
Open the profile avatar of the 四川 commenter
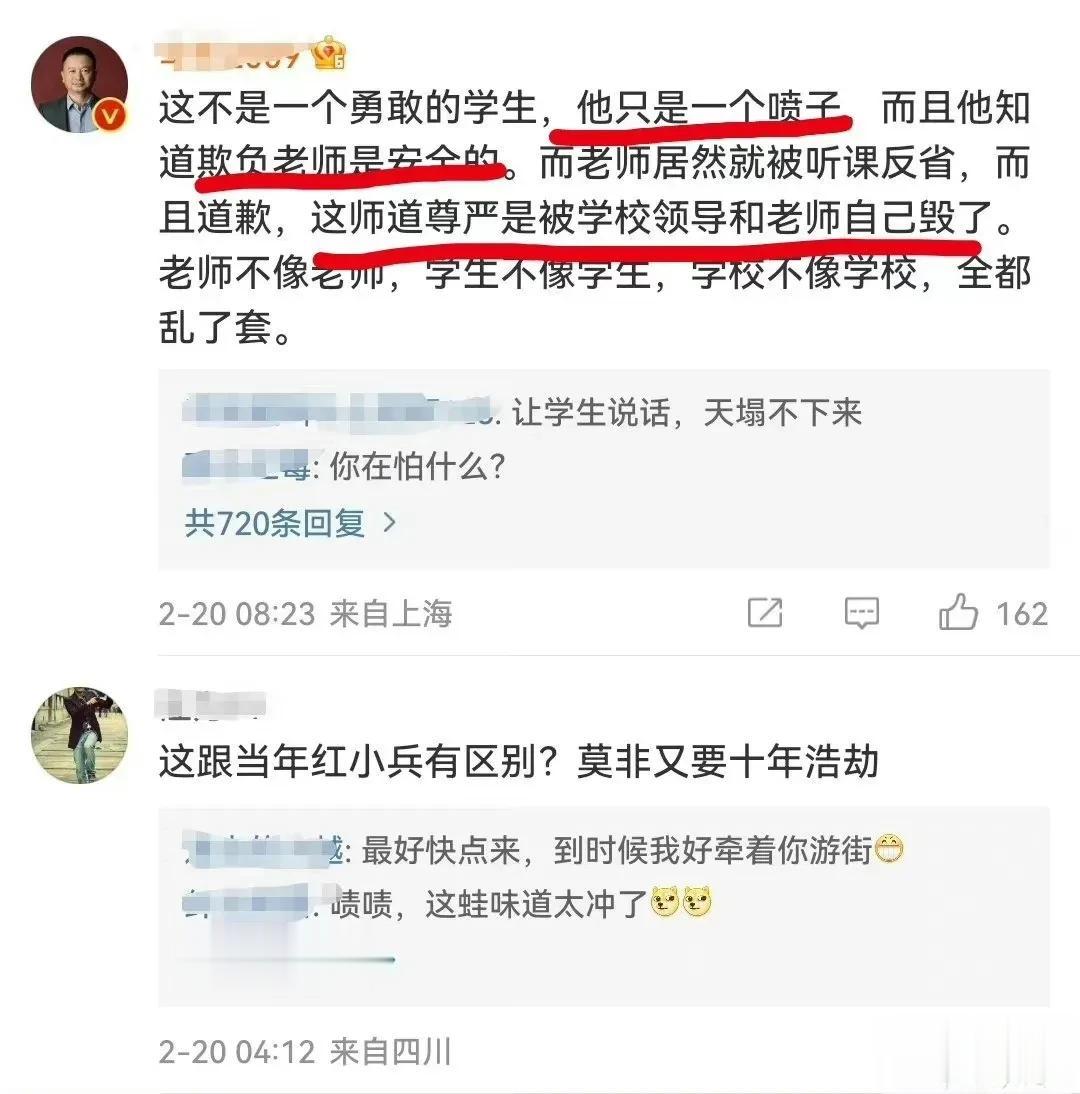click(79, 735)
